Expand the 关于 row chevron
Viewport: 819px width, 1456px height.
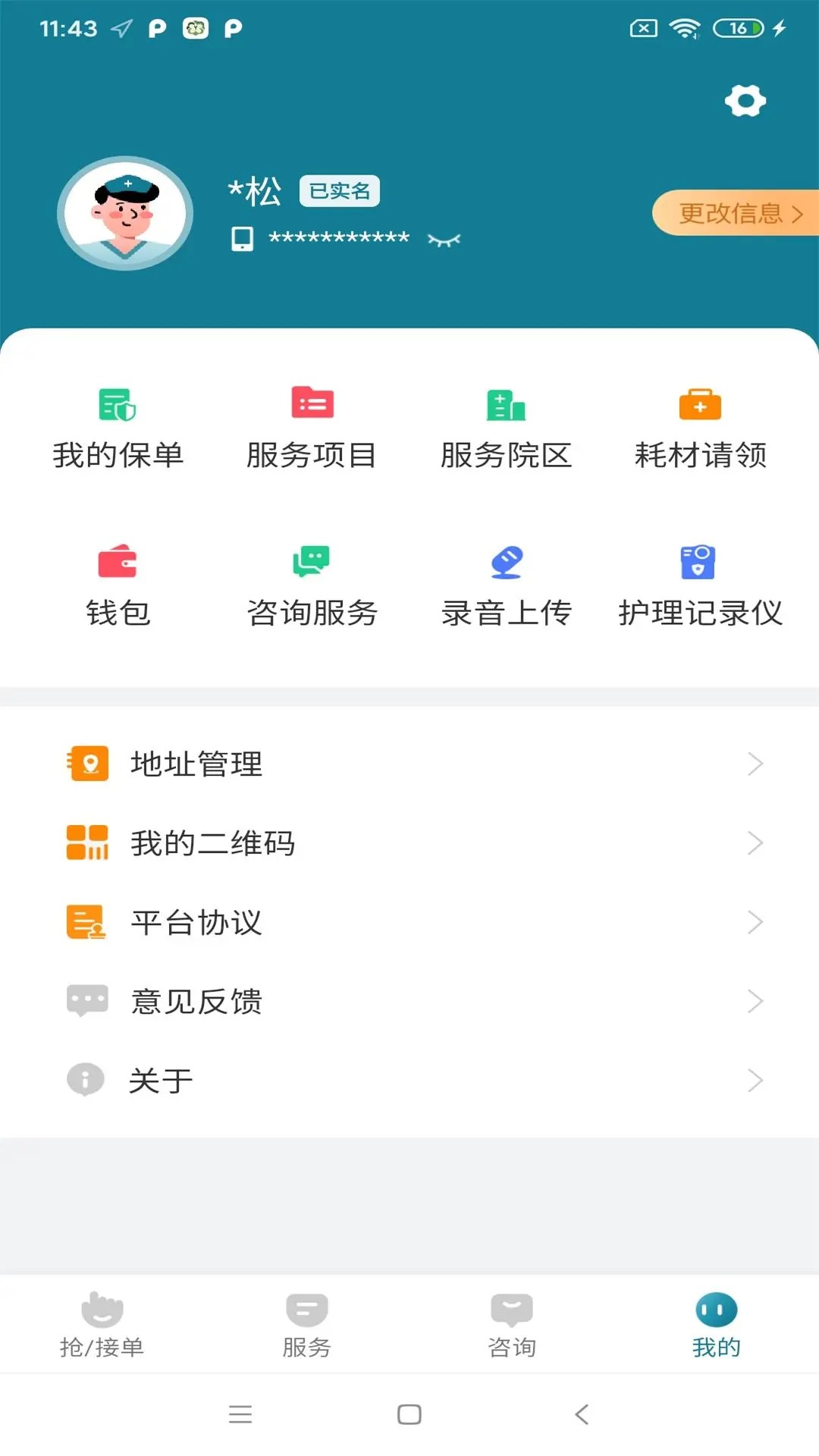click(755, 1080)
